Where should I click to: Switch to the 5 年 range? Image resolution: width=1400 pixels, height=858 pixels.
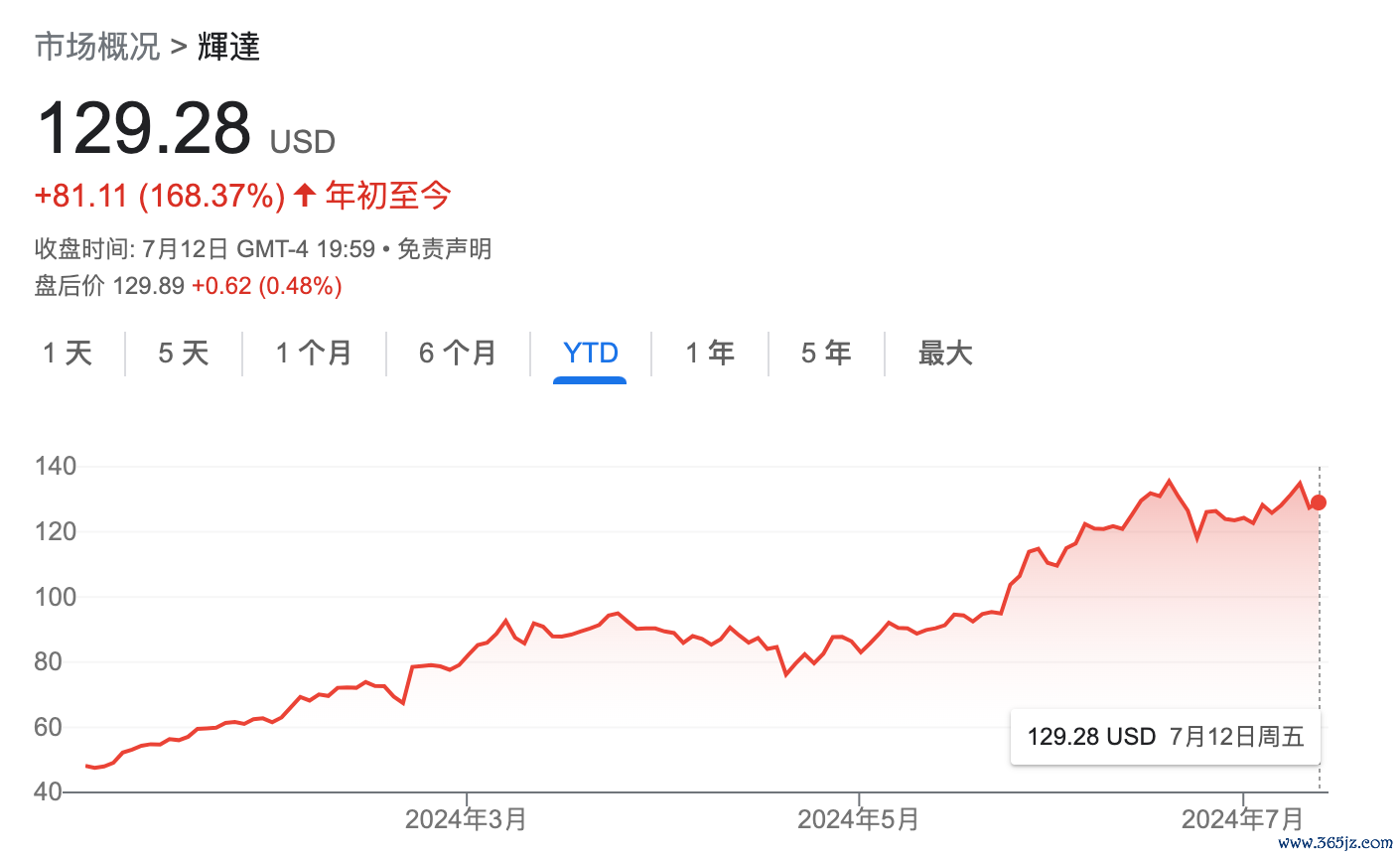(x=826, y=353)
